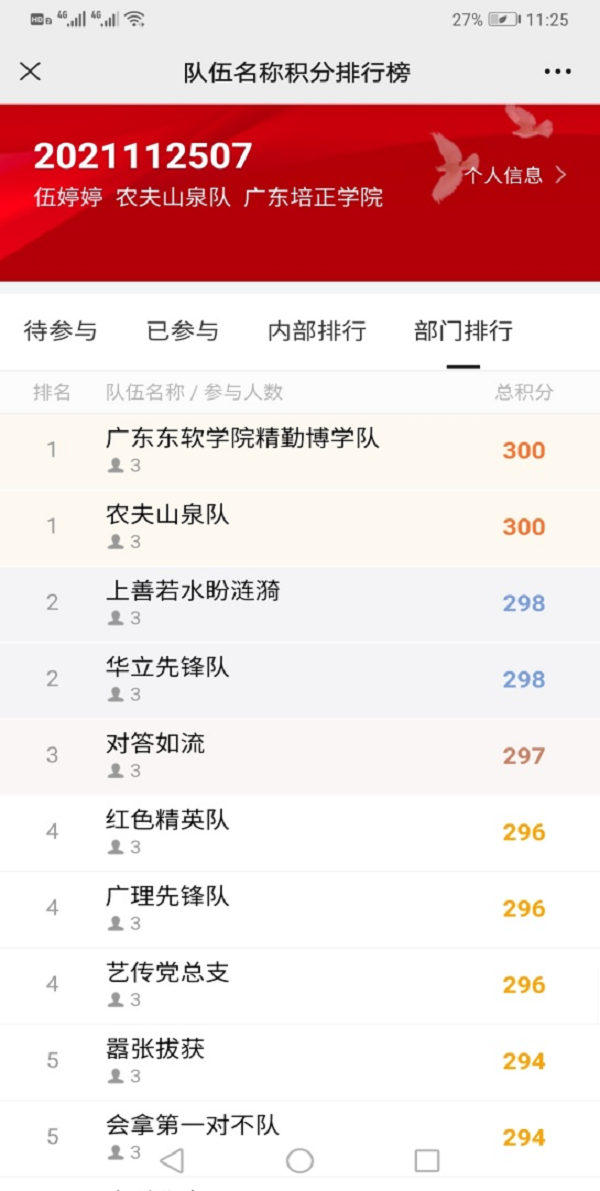Go to the system home screen
600x1191 pixels.
coord(300,1160)
